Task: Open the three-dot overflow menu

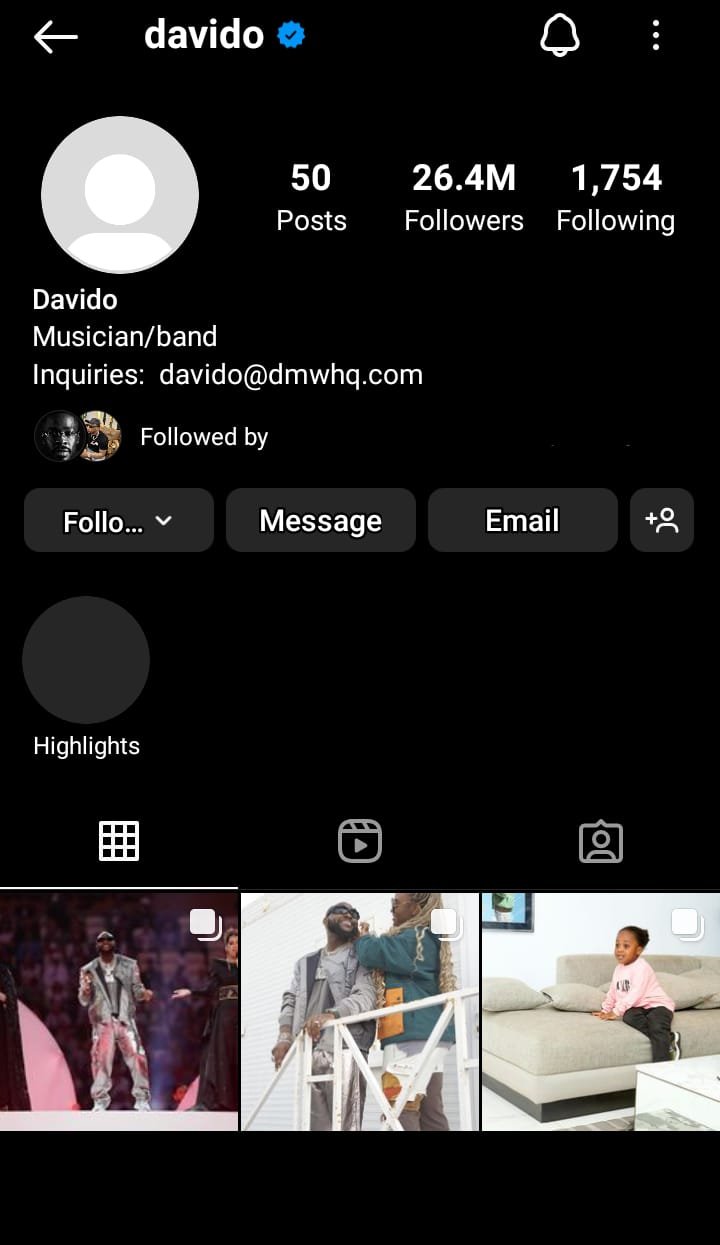Action: click(x=656, y=36)
